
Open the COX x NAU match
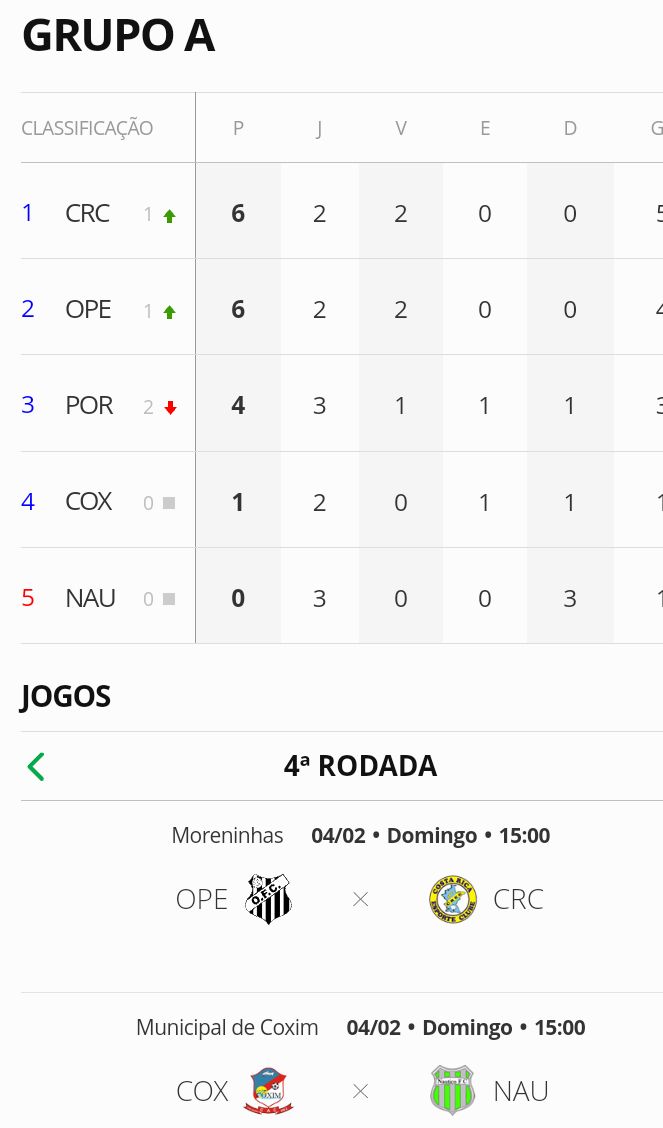pos(360,1090)
